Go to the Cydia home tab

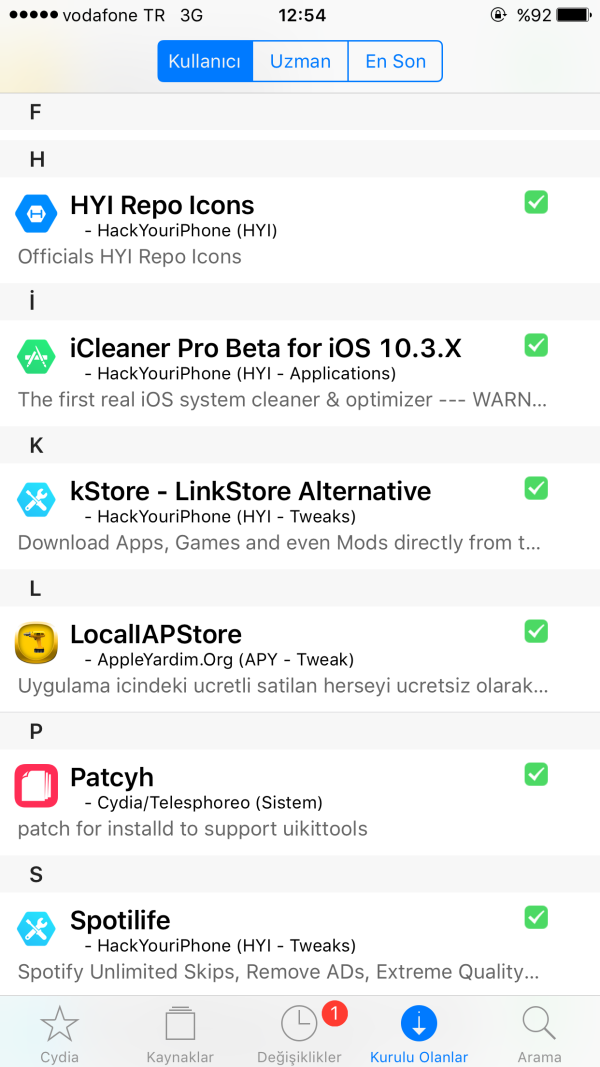tap(59, 1034)
